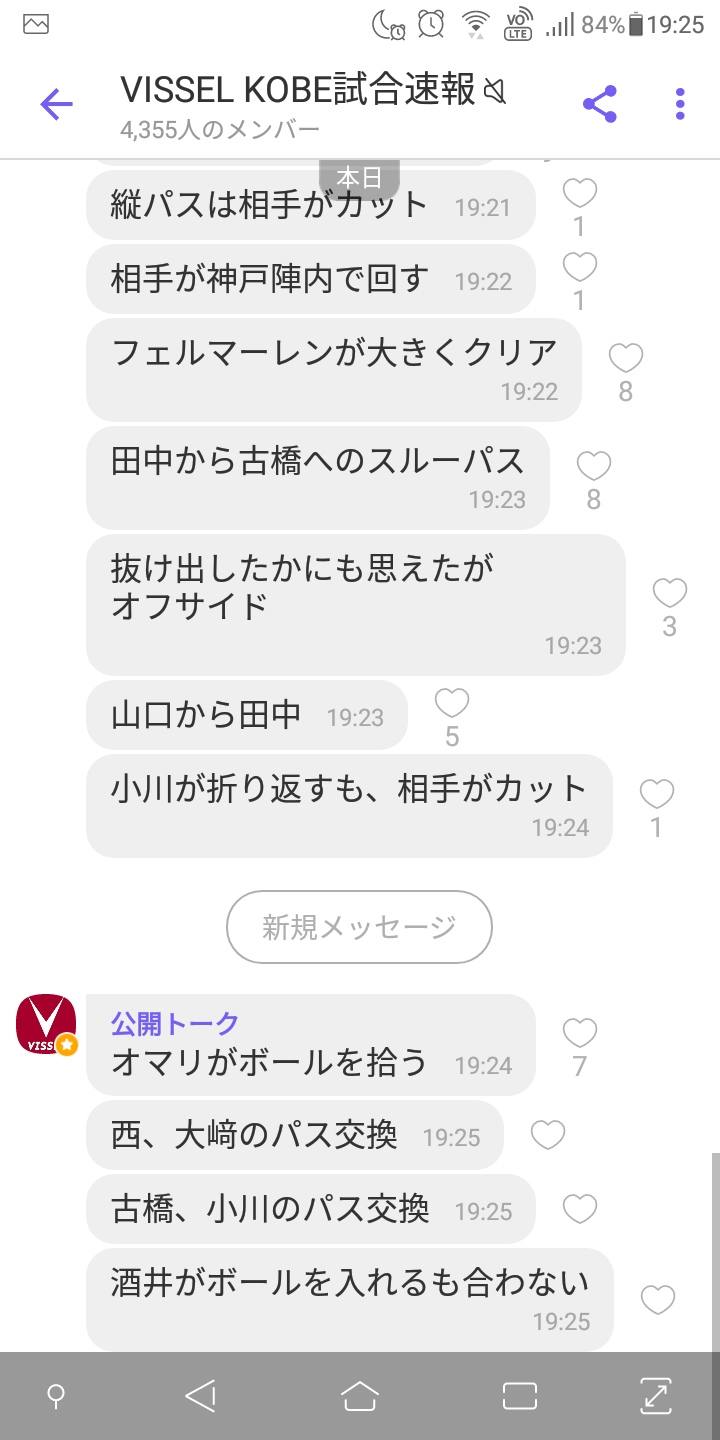Like the message 西、大﨑のパス交換
This screenshot has height=1440, width=720.
pyautogui.click(x=547, y=1136)
